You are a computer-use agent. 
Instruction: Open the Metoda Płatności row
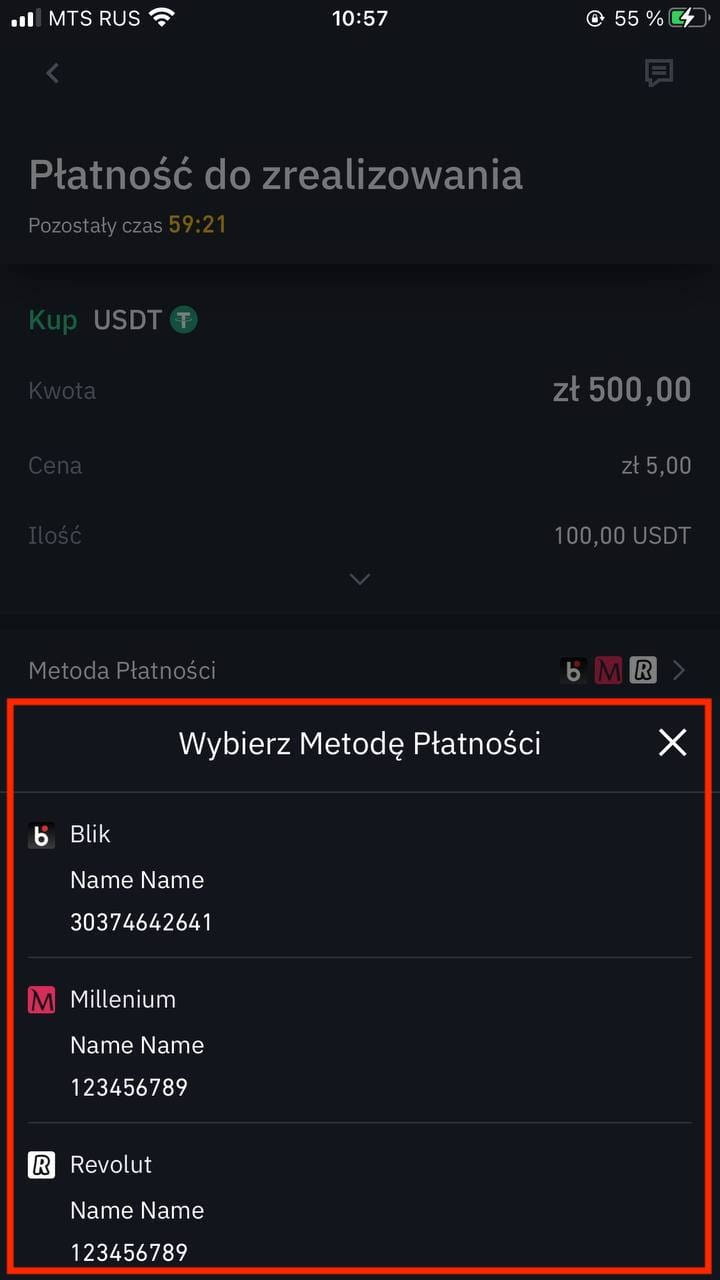click(360, 670)
